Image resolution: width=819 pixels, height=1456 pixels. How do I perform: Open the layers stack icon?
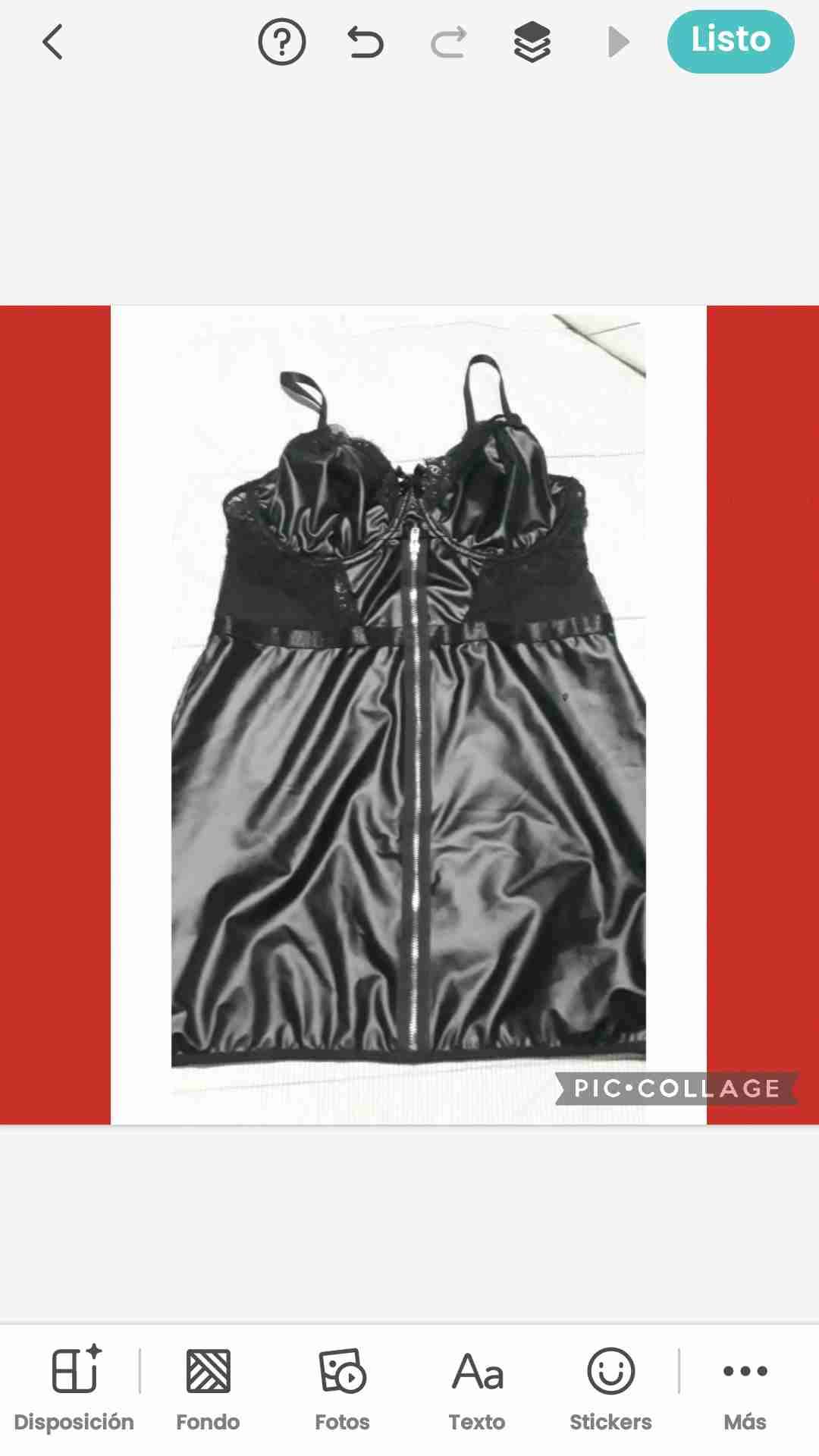(532, 42)
